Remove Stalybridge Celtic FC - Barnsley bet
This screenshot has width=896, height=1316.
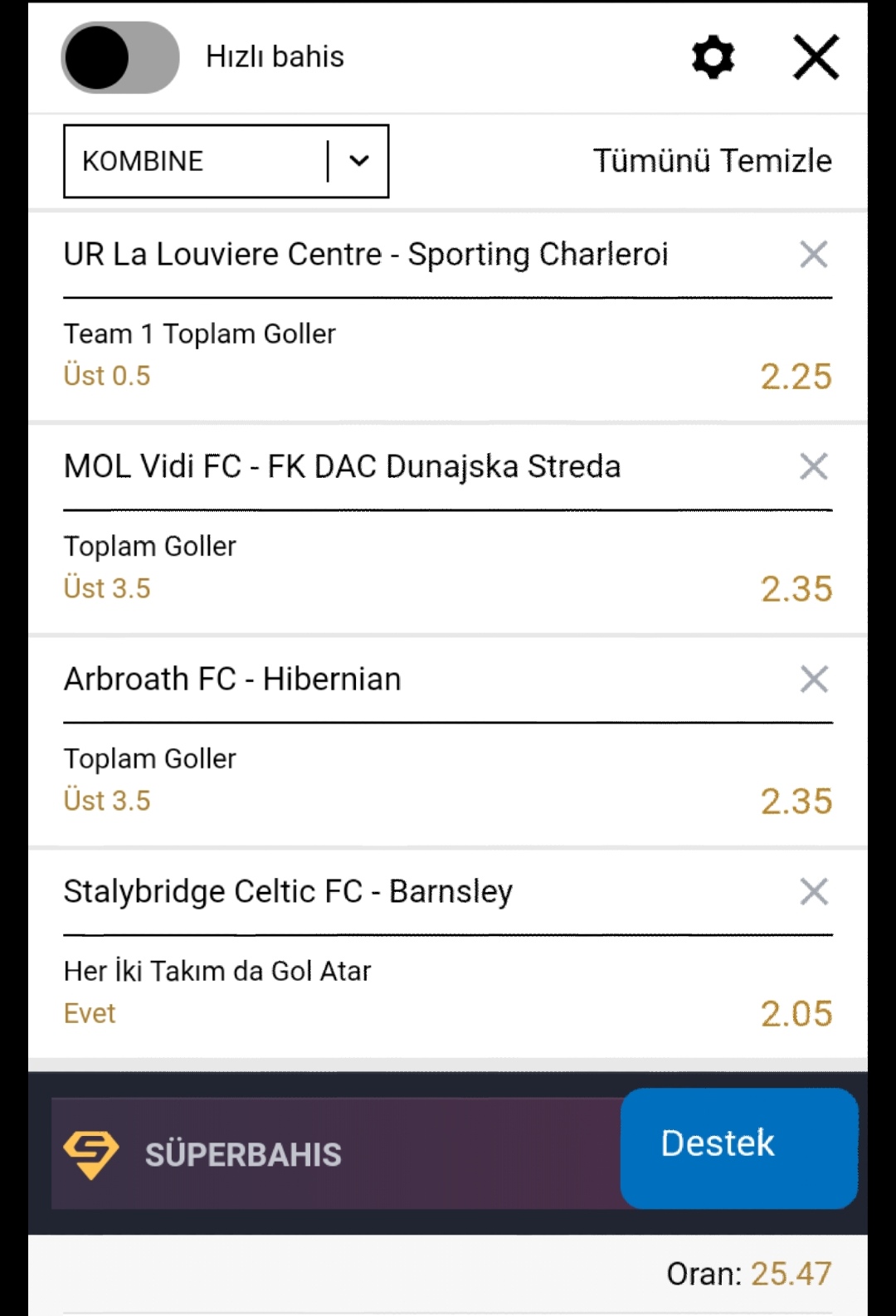[x=814, y=892]
